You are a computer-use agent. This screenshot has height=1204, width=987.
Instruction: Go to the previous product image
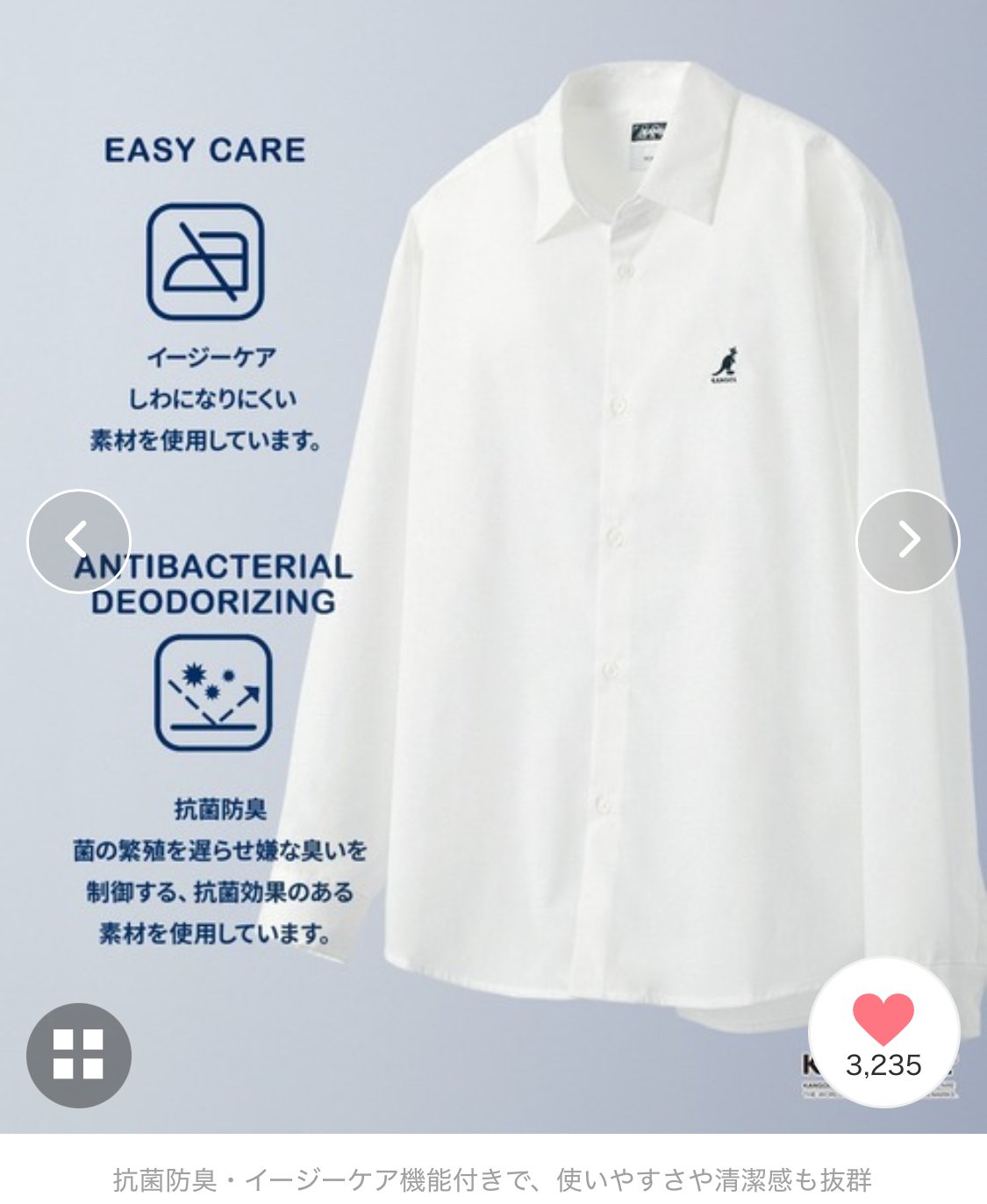point(78,541)
